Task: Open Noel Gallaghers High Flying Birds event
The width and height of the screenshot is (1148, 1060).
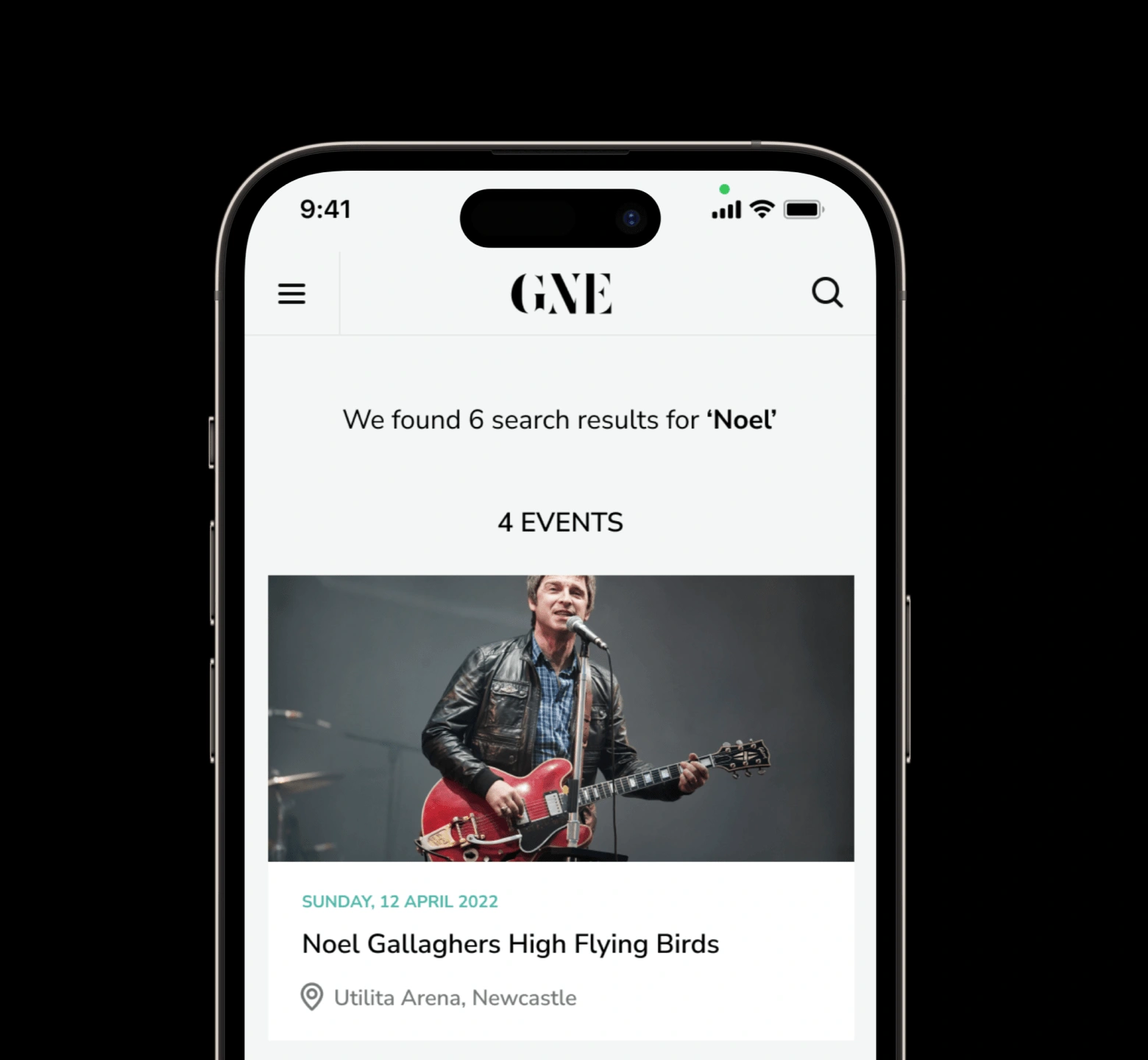Action: 510,944
